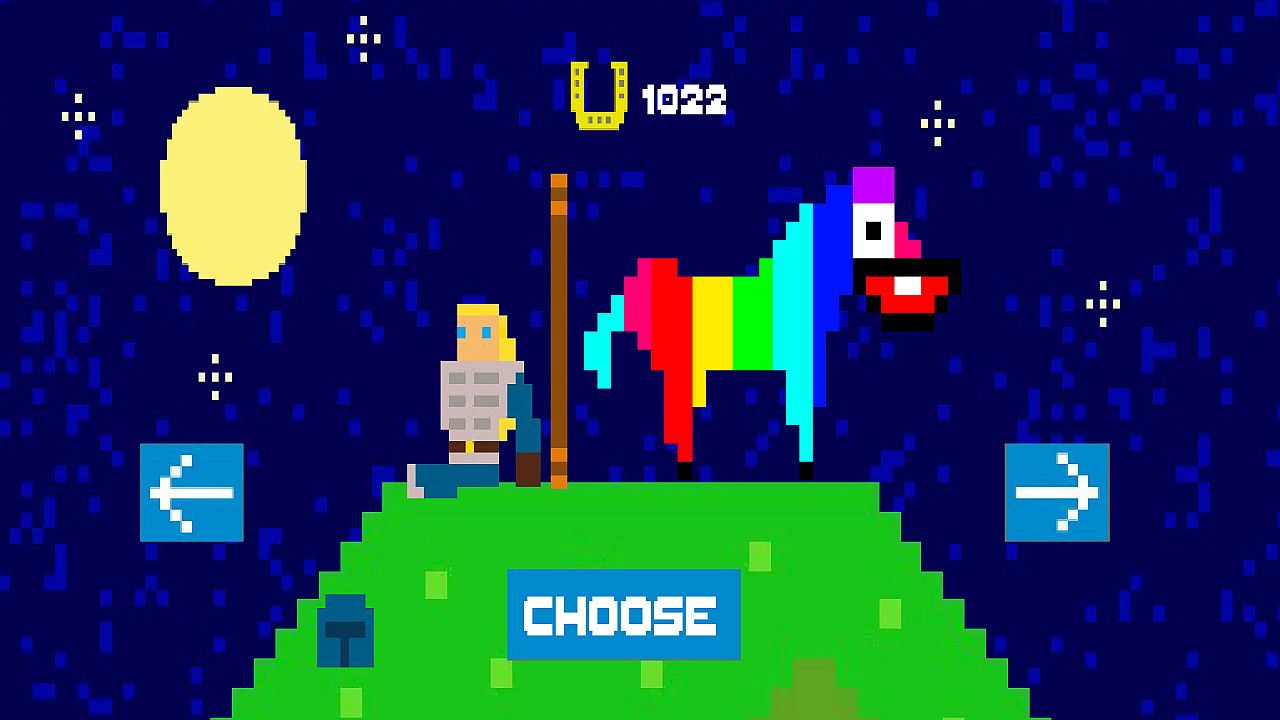1280x720 pixels.
Task: Open the knight helmet icon
Action: tap(345, 632)
